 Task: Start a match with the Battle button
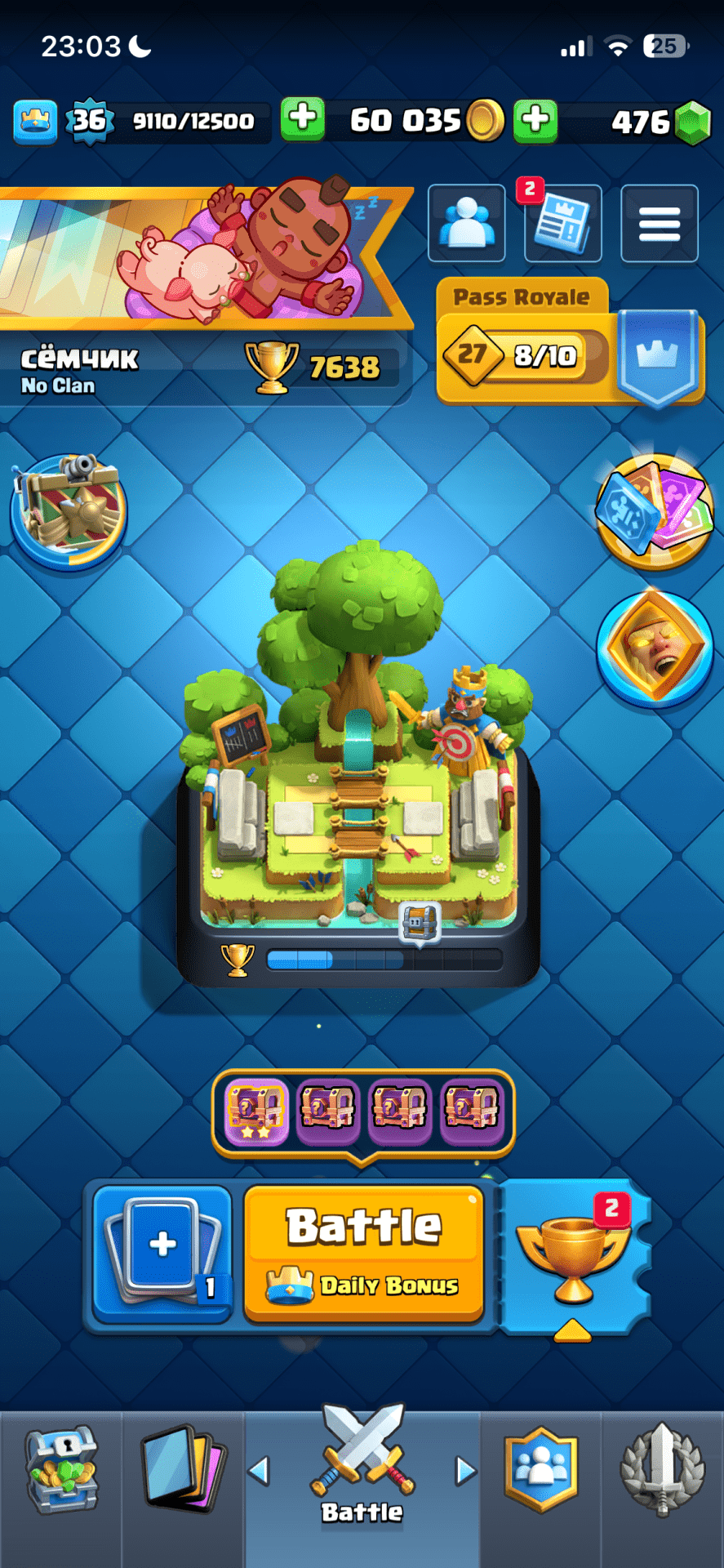364,1251
